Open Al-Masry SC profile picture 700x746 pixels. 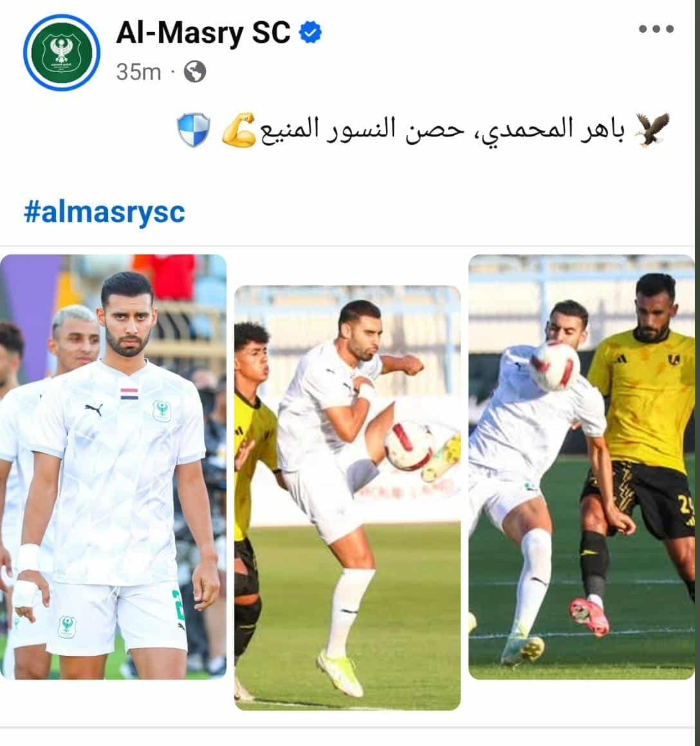(x=61, y=53)
